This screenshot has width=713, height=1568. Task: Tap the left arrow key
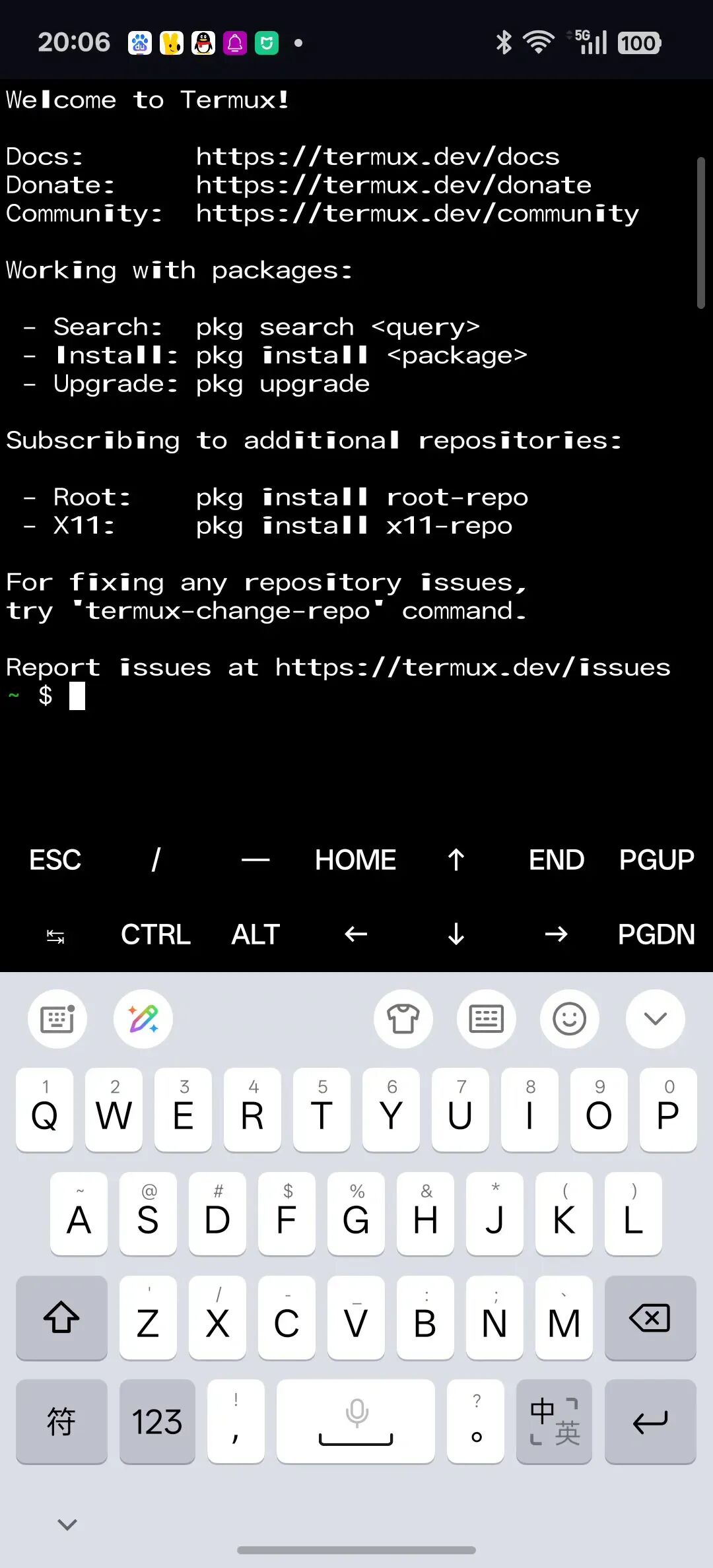[356, 934]
